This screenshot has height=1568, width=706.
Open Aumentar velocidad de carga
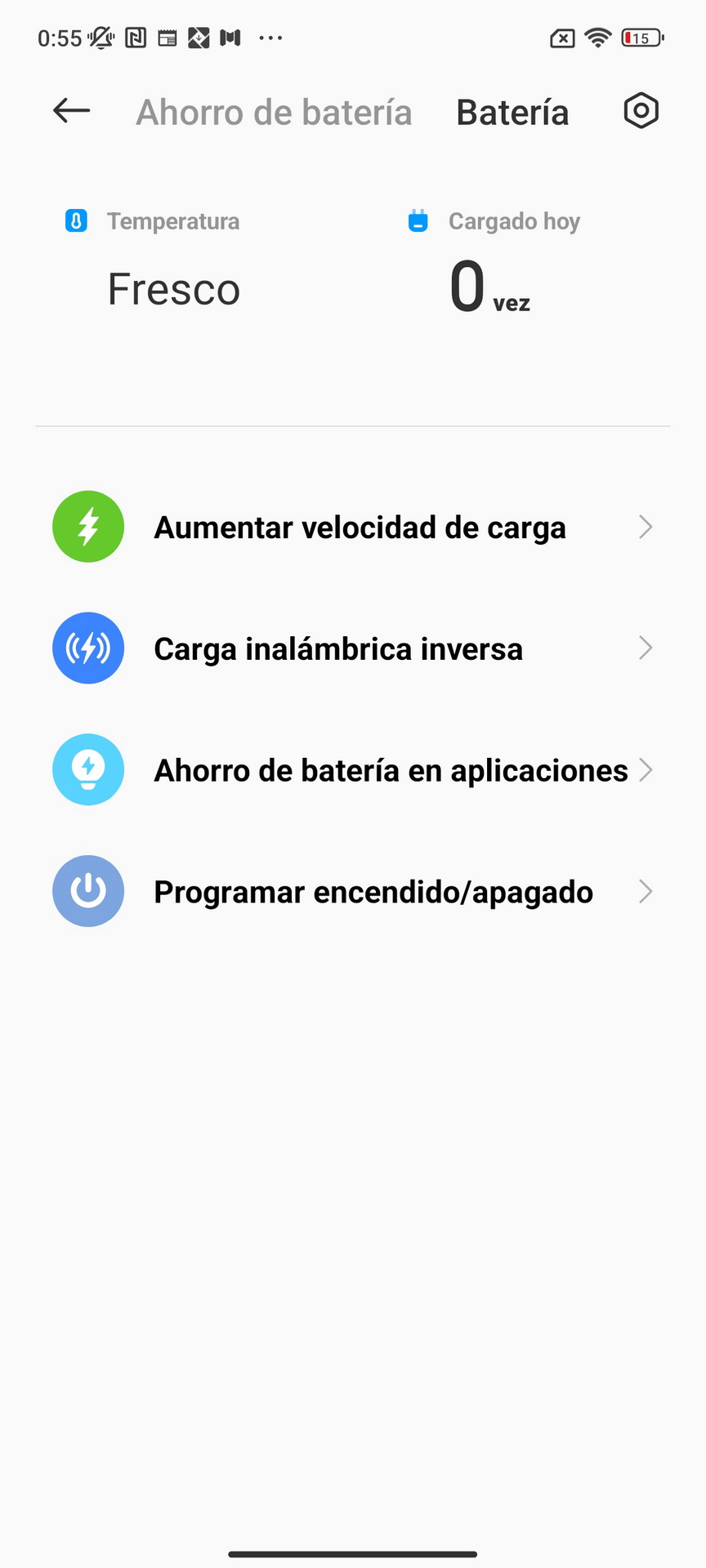353,527
